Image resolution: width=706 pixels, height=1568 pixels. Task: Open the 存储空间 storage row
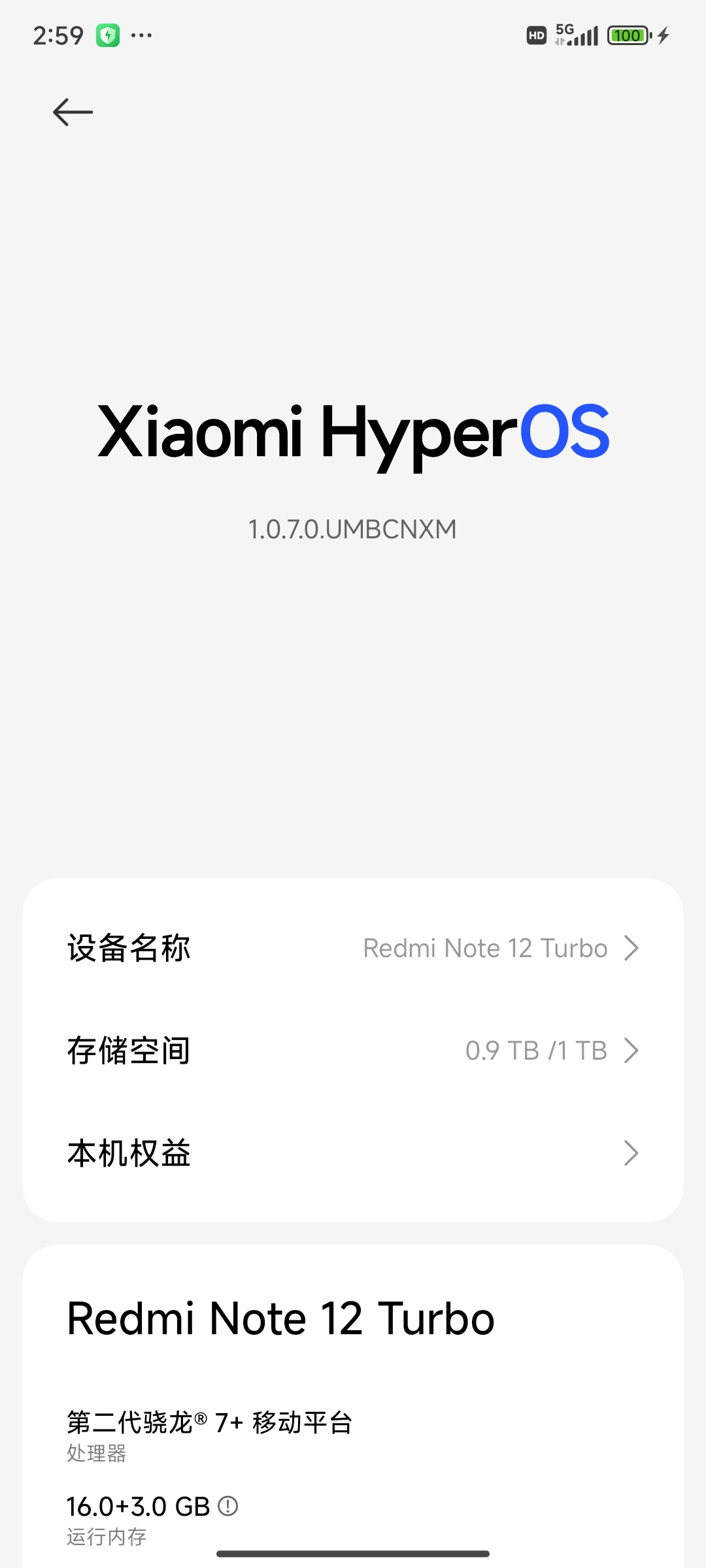353,1051
